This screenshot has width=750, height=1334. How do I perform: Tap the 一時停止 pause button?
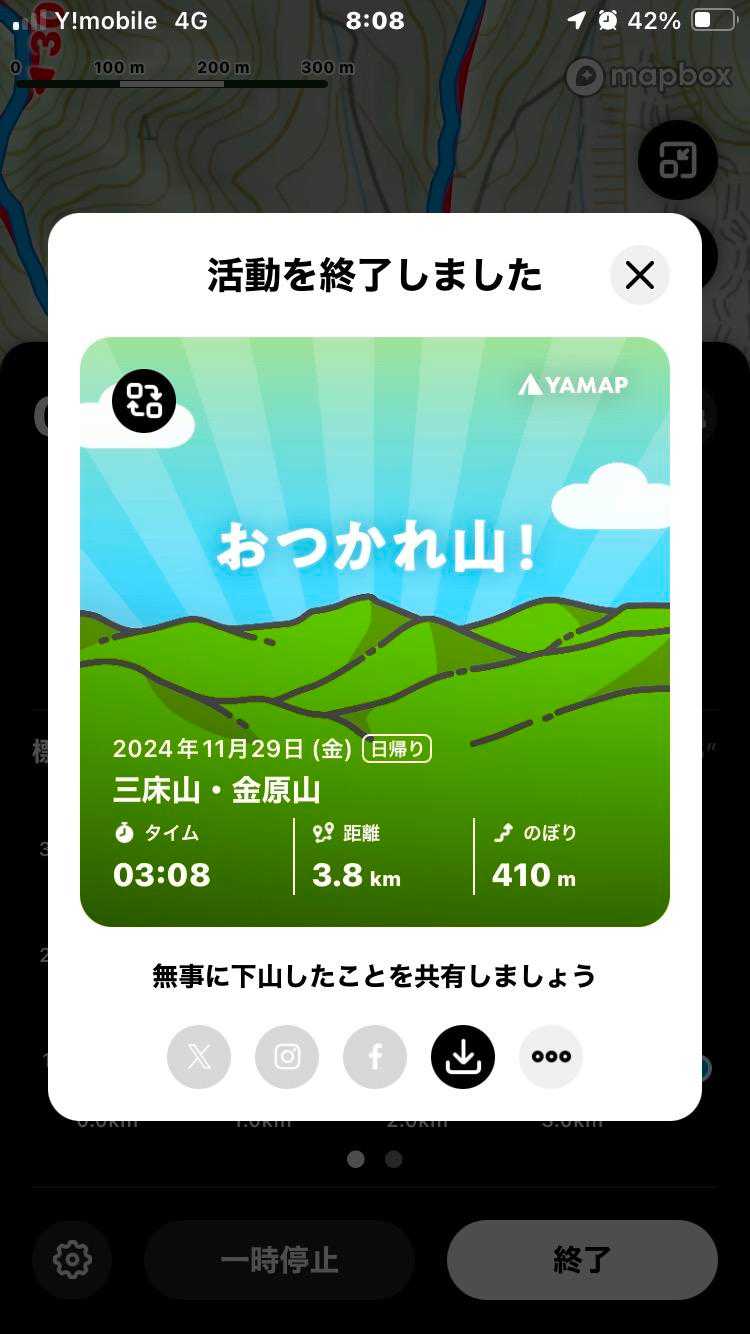(279, 1260)
